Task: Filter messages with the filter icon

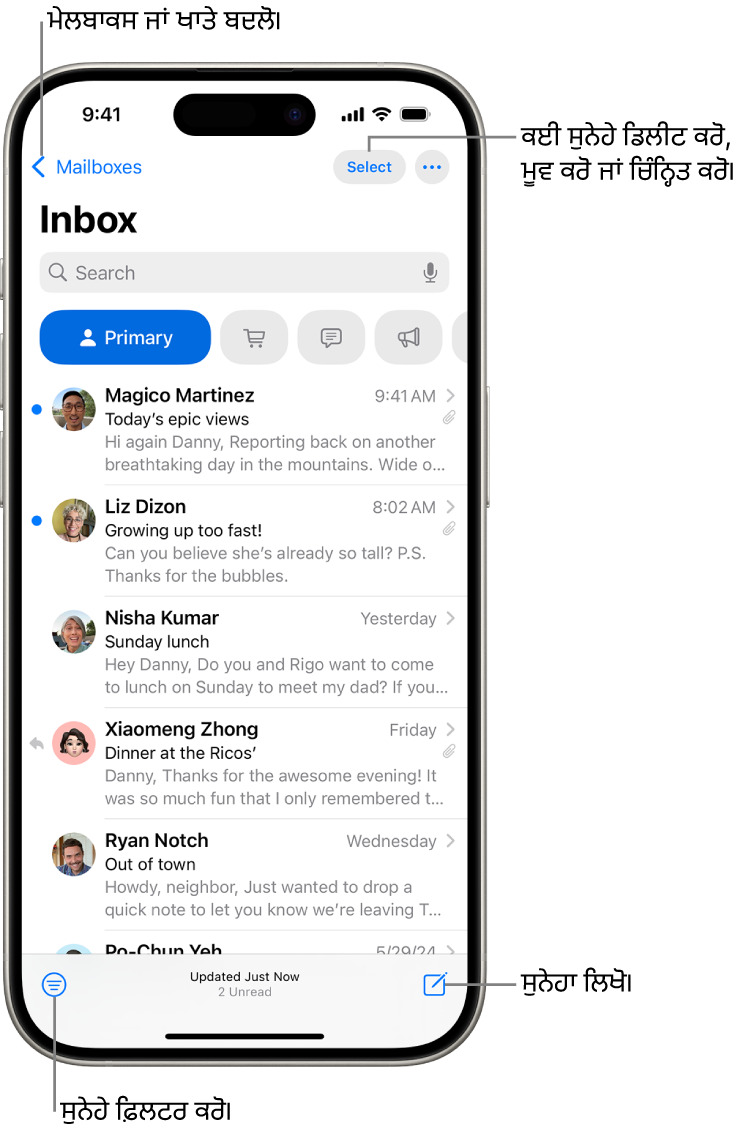Action: point(55,985)
